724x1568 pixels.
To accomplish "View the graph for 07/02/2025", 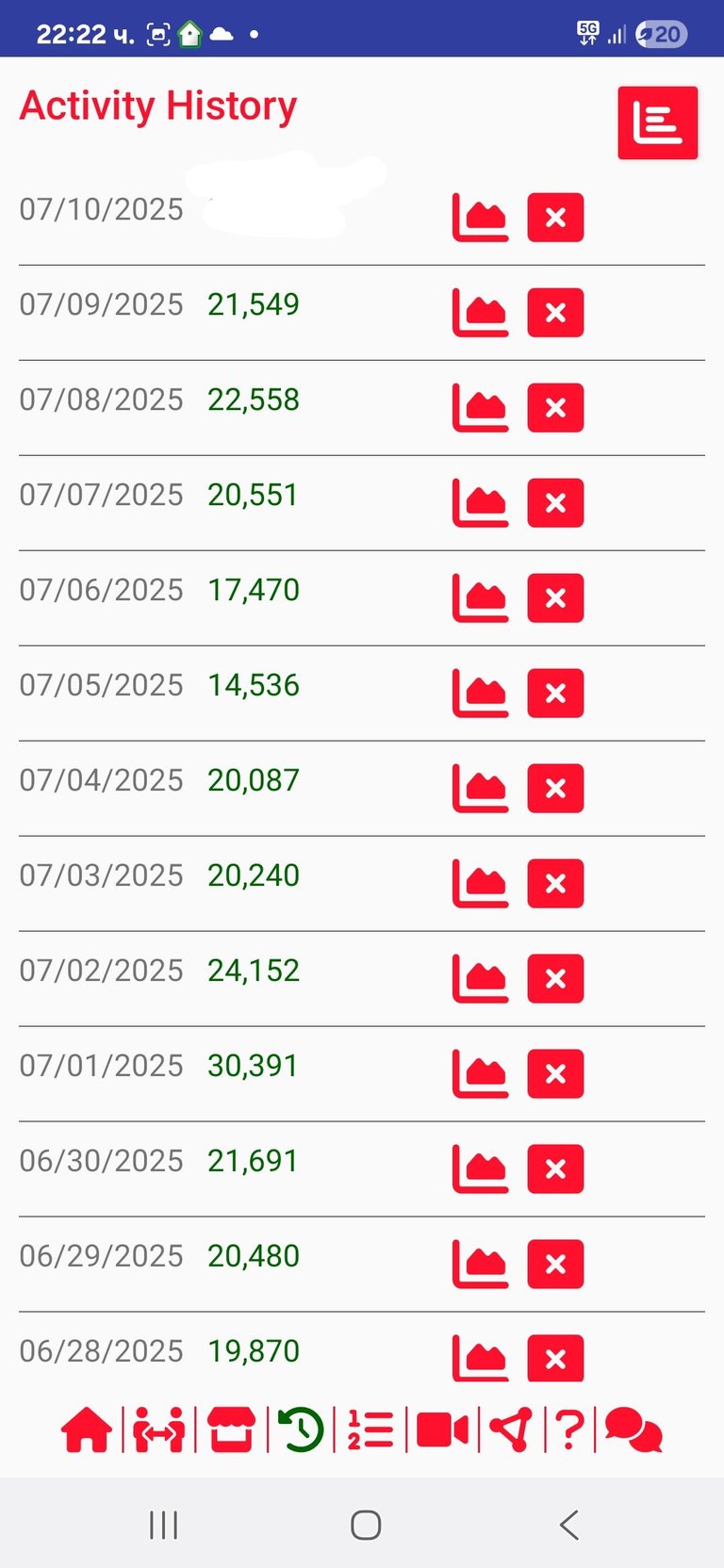I will (481, 979).
